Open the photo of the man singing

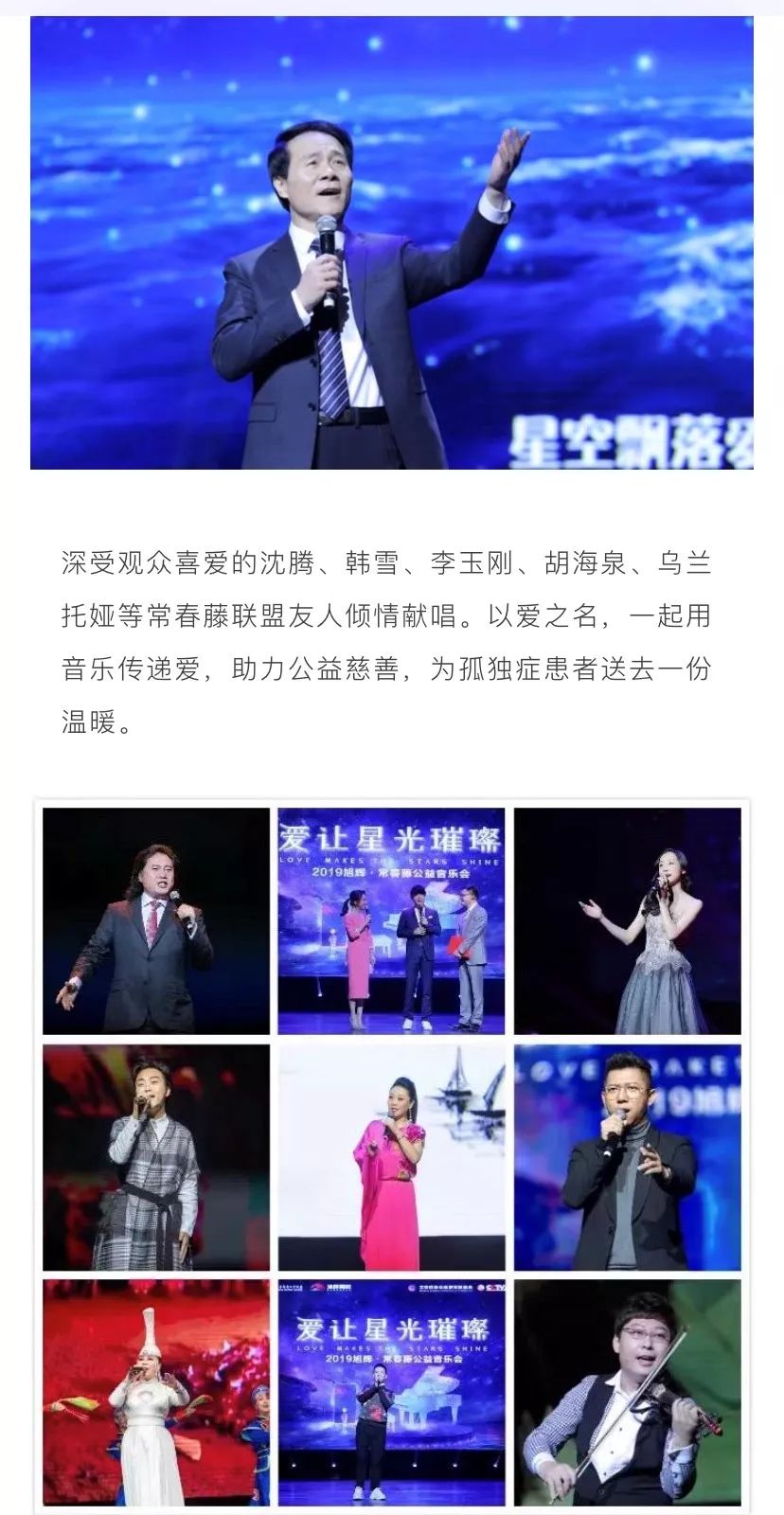coord(392,242)
